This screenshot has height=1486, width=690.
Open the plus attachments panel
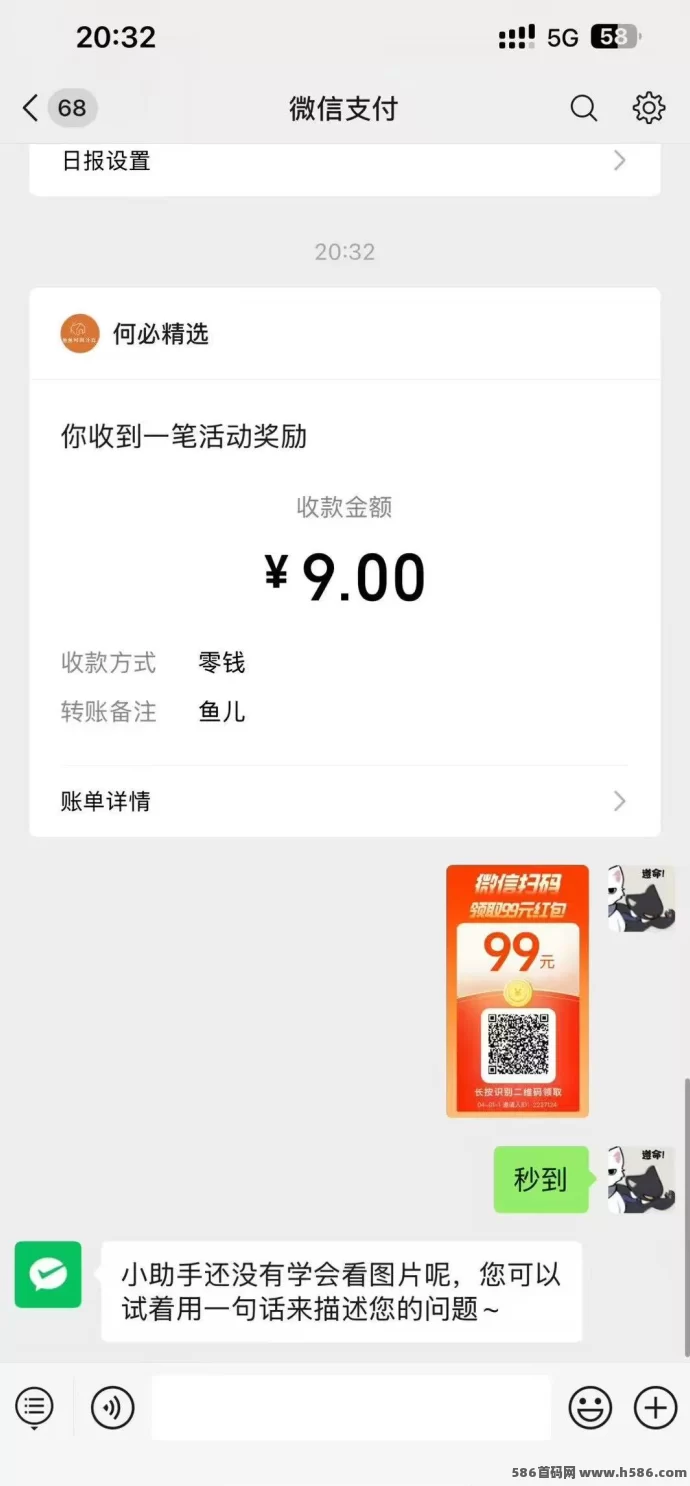pyautogui.click(x=655, y=1407)
